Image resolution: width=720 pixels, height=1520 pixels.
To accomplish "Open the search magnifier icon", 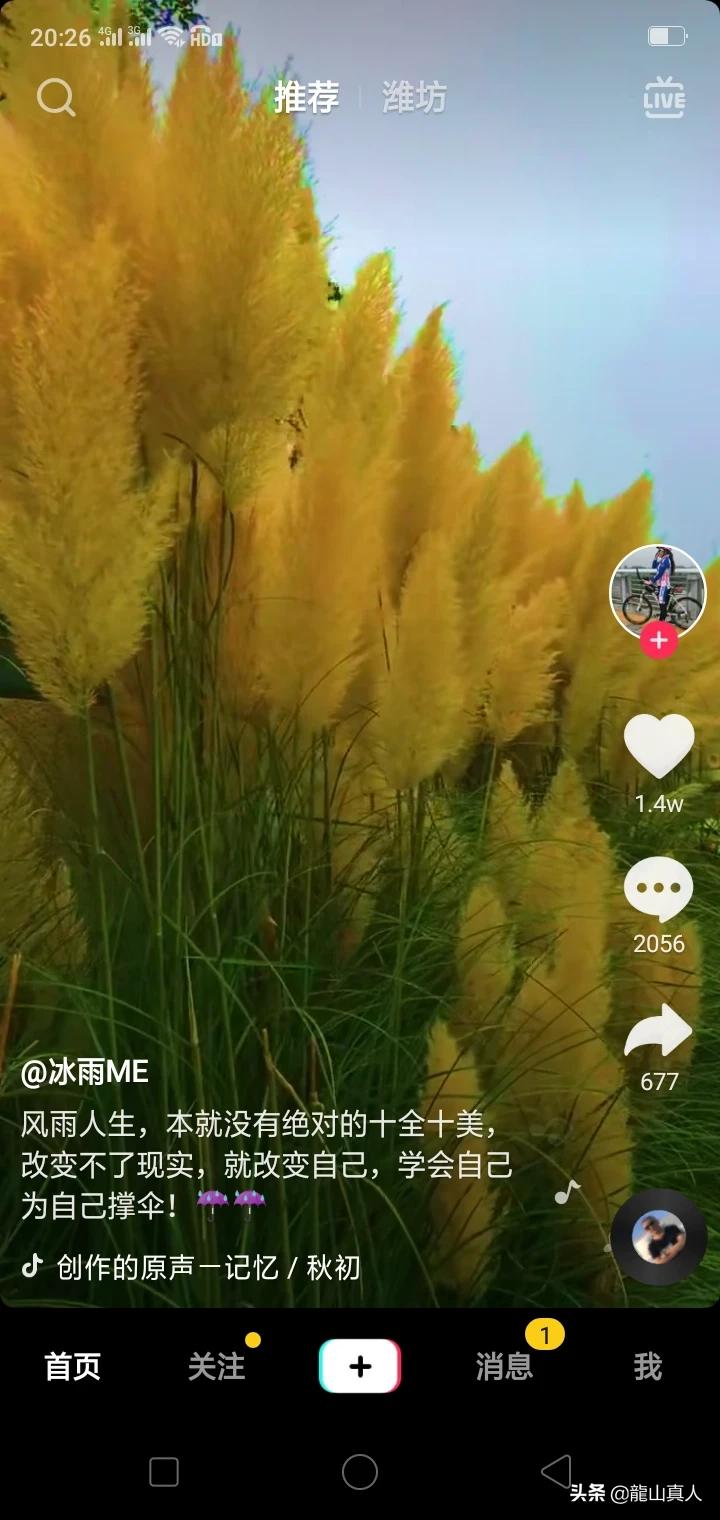I will (56, 98).
